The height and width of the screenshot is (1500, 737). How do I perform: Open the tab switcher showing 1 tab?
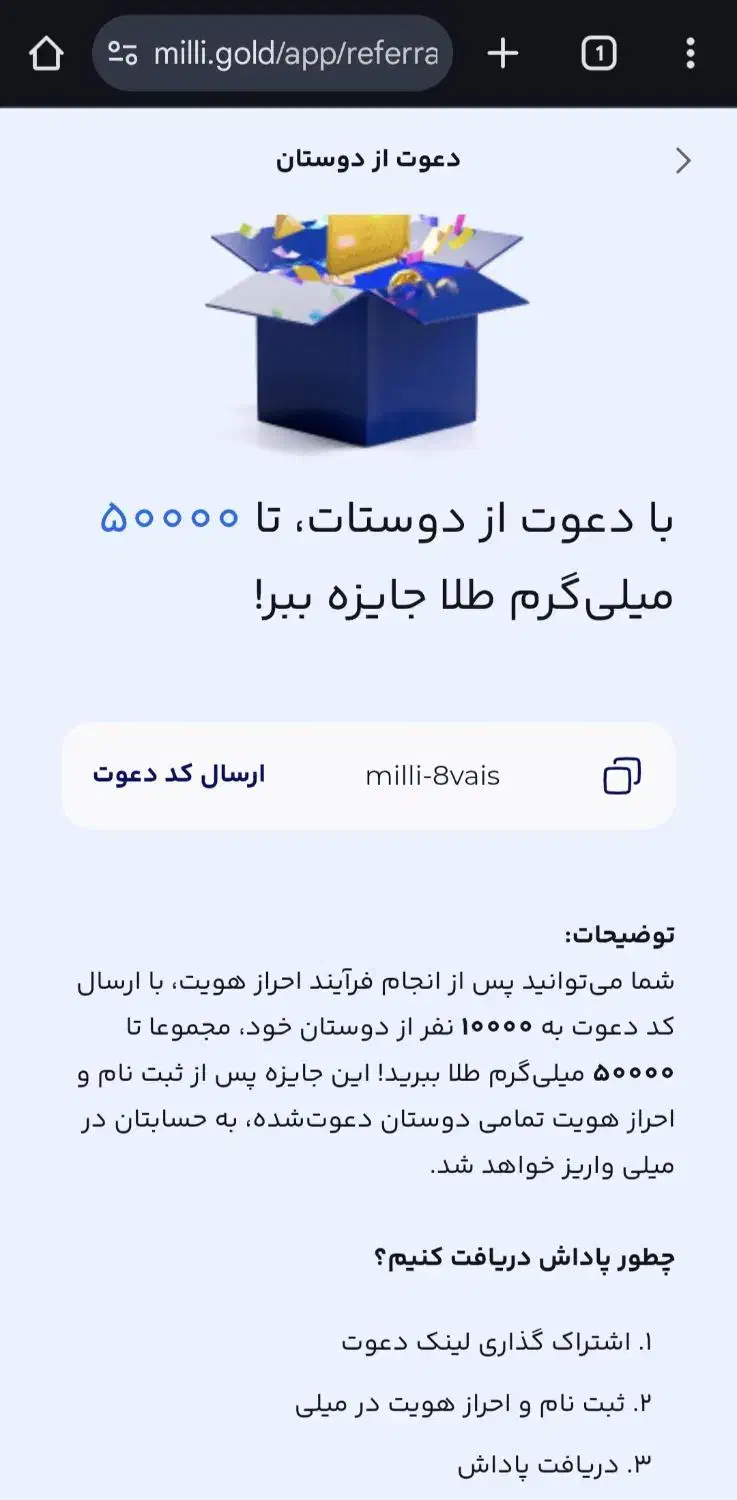[x=597, y=54]
